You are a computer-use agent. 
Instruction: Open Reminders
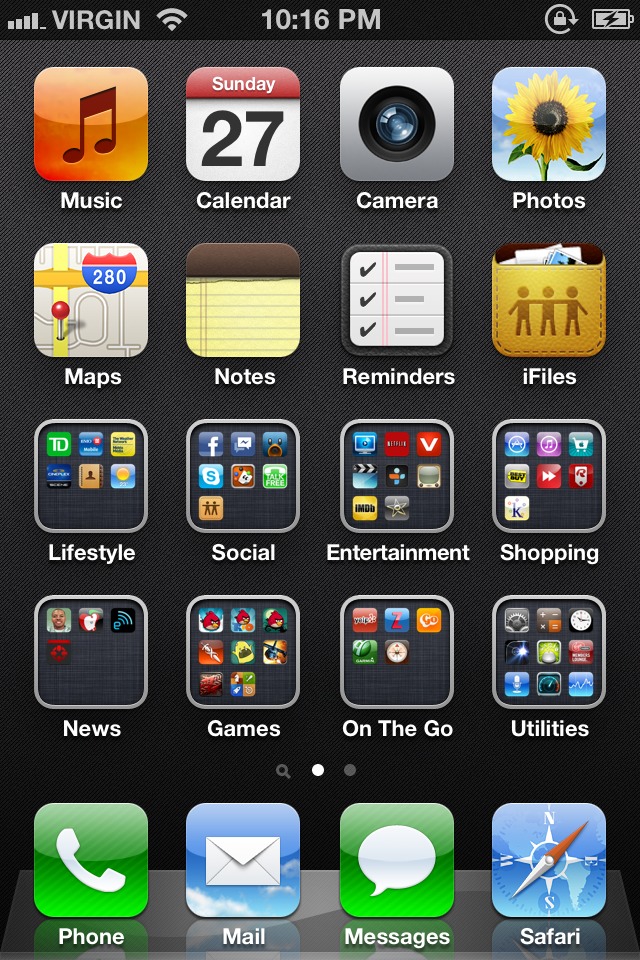click(x=397, y=300)
